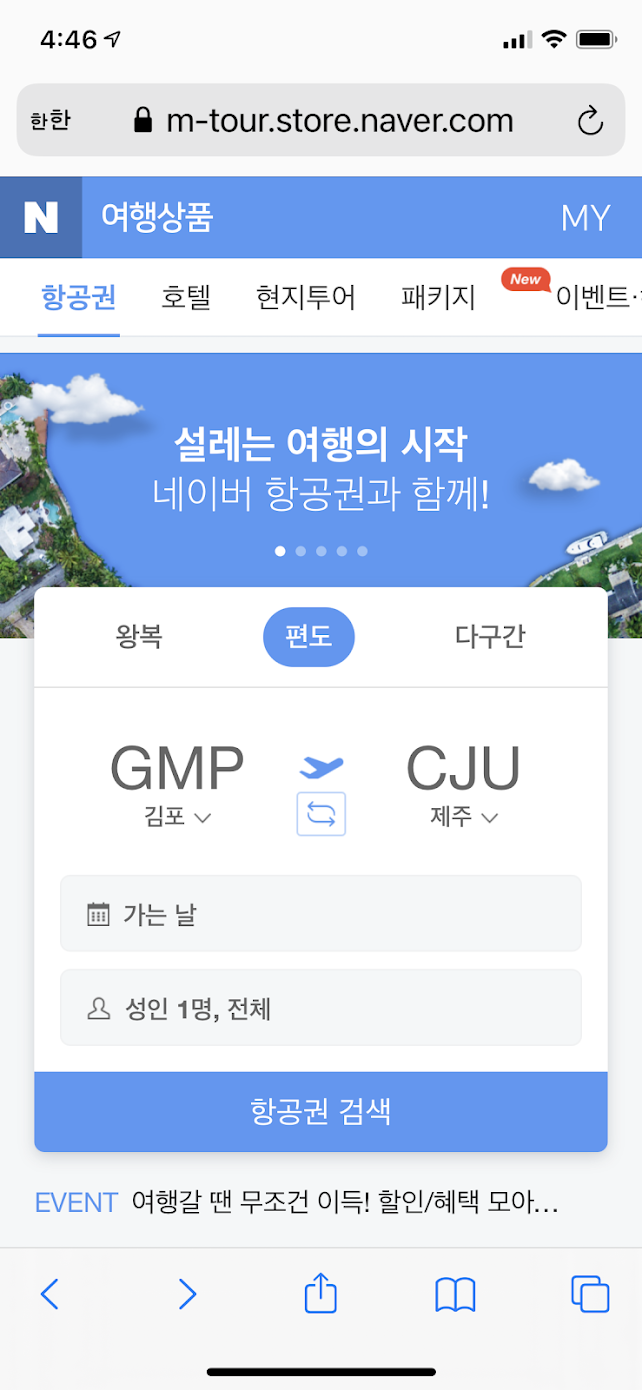
Task: Open the Safari share sheet
Action: (x=321, y=1295)
